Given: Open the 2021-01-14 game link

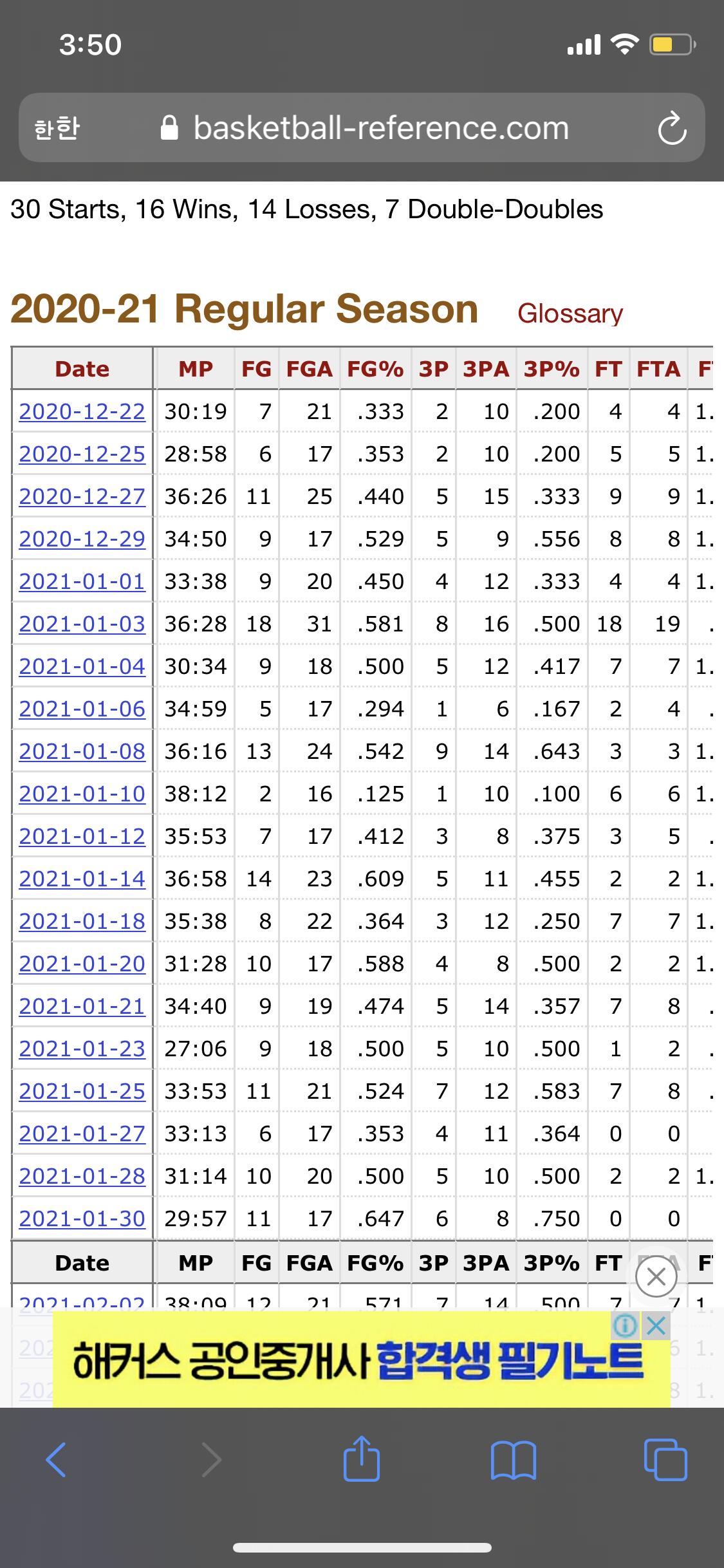Looking at the screenshot, I should [x=82, y=879].
